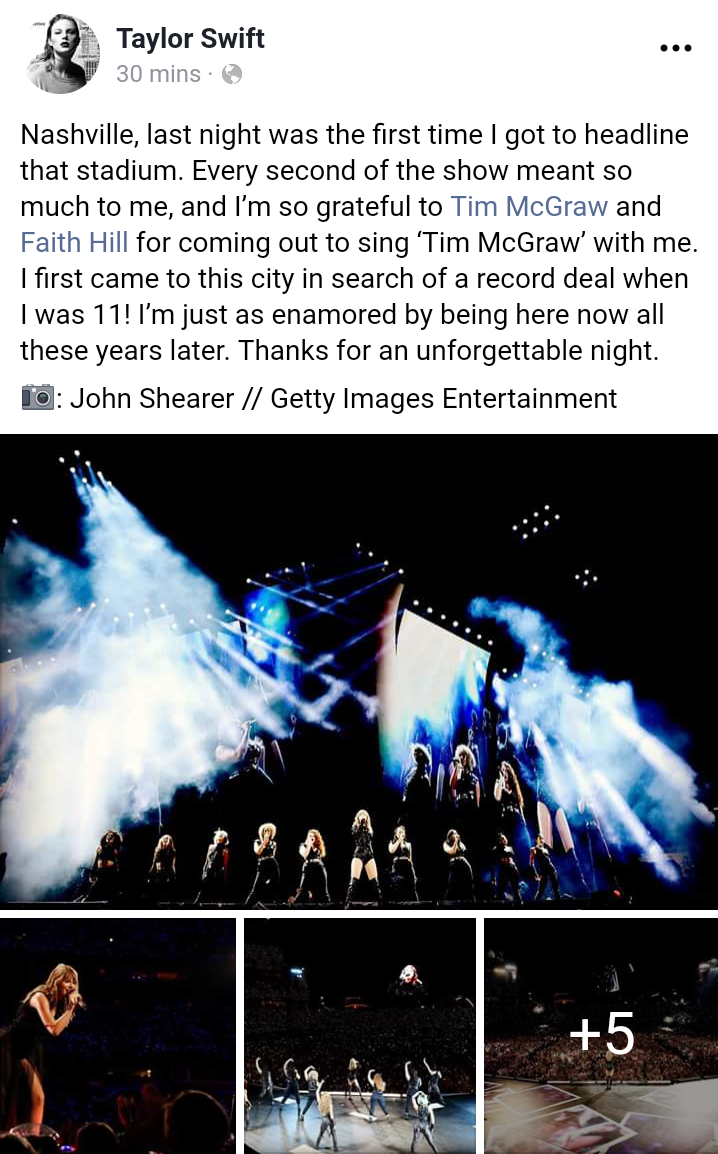View the +5 more photos tile

[x=601, y=1036]
